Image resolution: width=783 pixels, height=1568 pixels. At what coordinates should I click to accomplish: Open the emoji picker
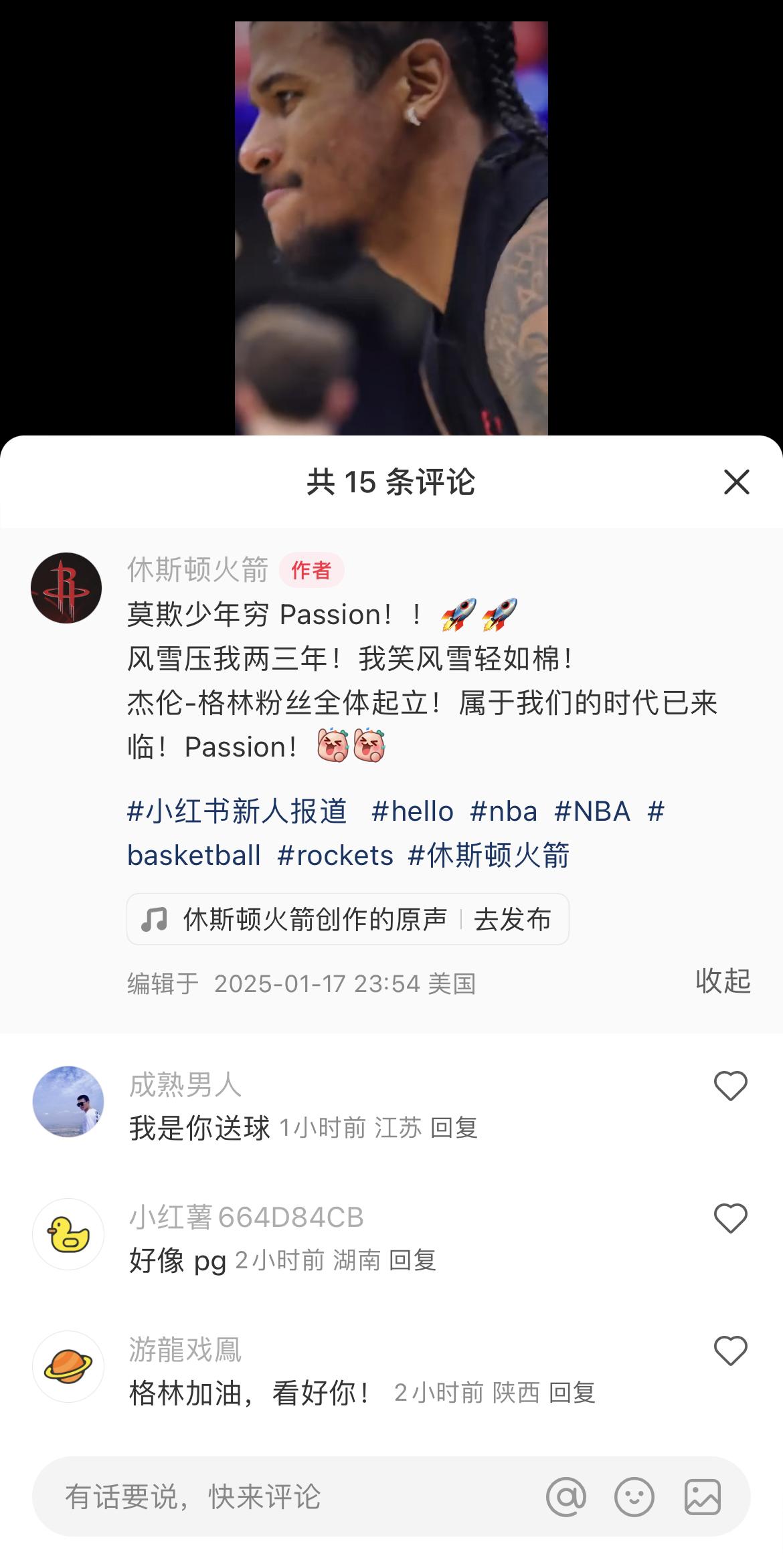pyautogui.click(x=634, y=1497)
